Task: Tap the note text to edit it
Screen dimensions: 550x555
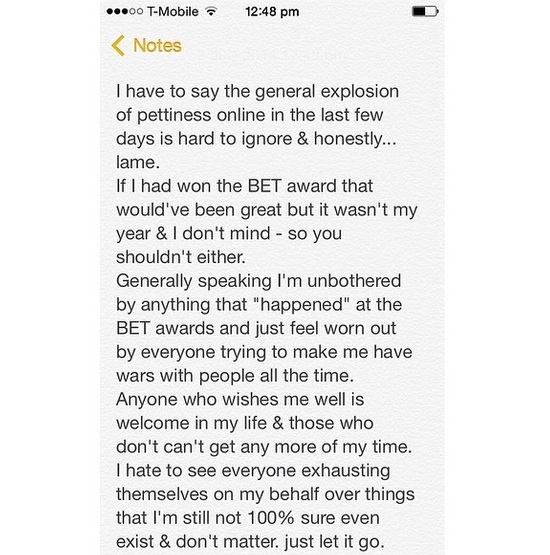Action: pos(267,316)
